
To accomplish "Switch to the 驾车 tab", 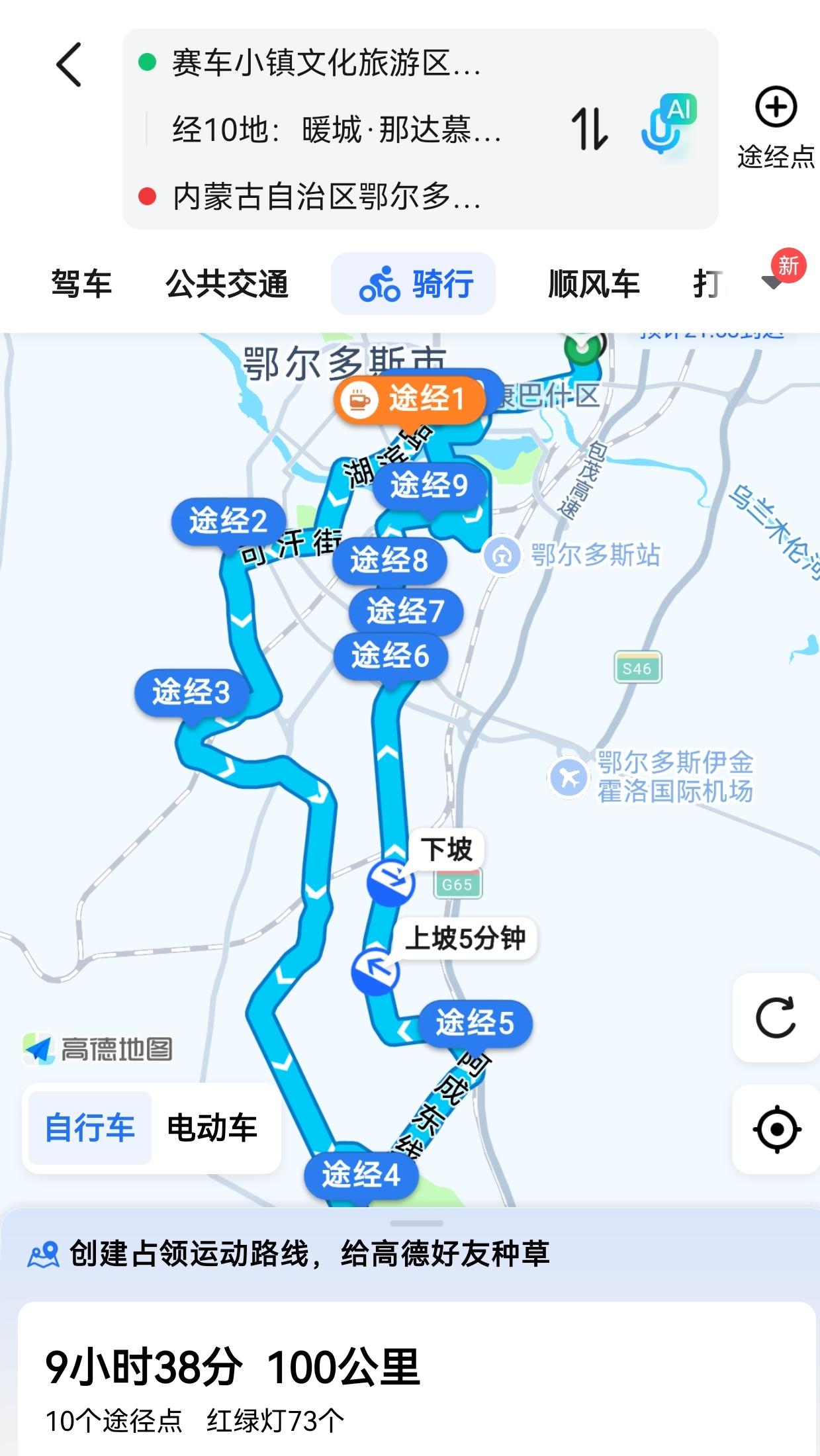I will (81, 285).
